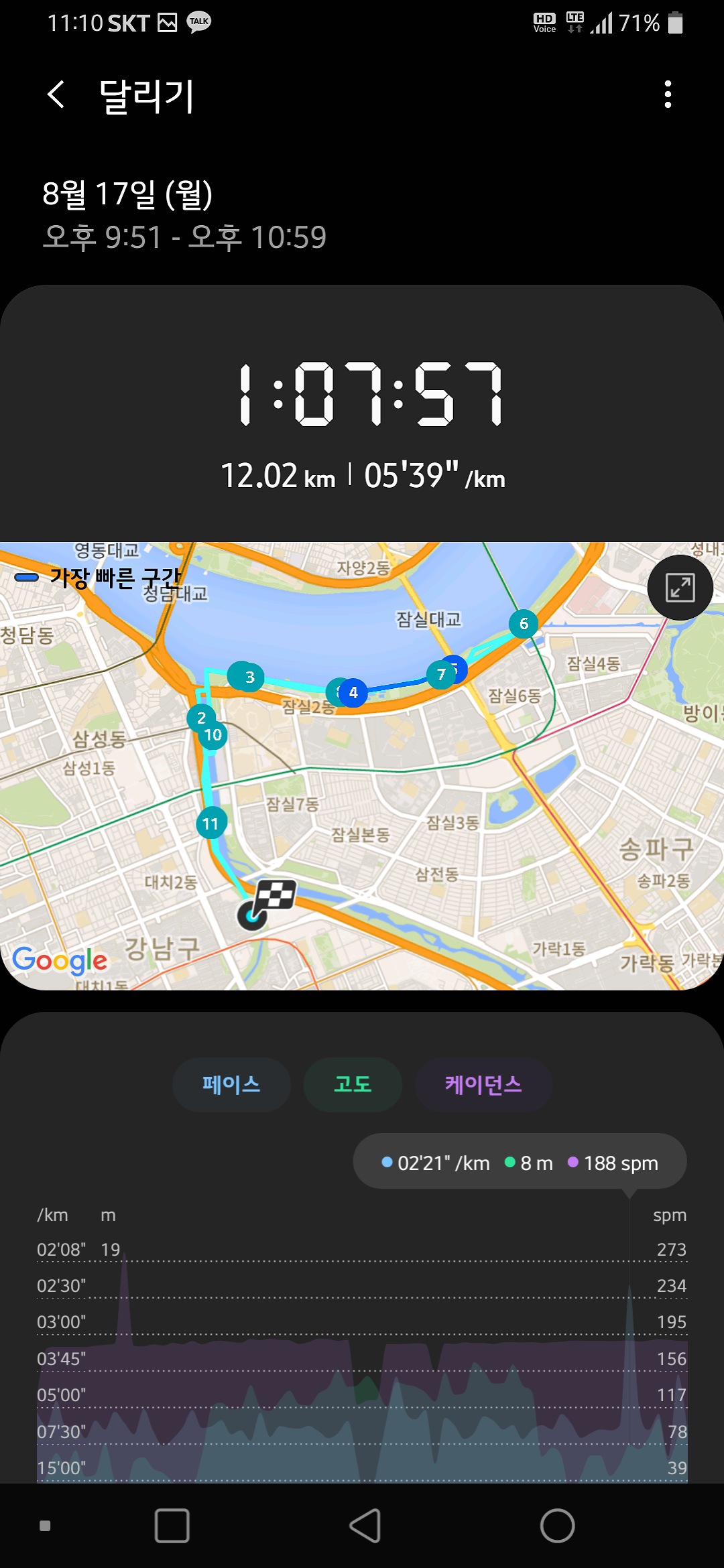Open the three-dot overflow menu
724x1568 pixels.
pyautogui.click(x=667, y=94)
